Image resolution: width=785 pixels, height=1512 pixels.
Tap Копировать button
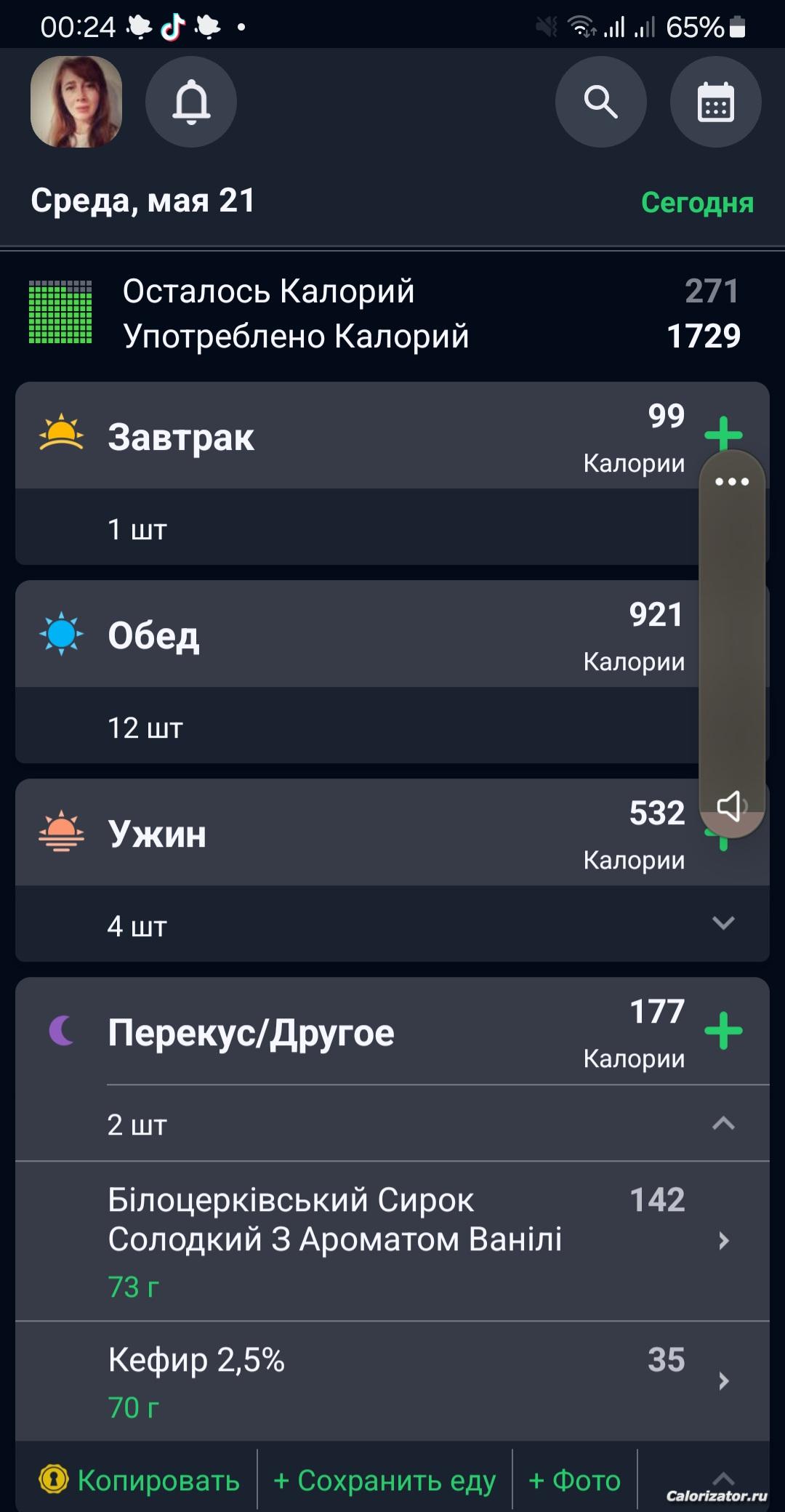pos(139,1480)
